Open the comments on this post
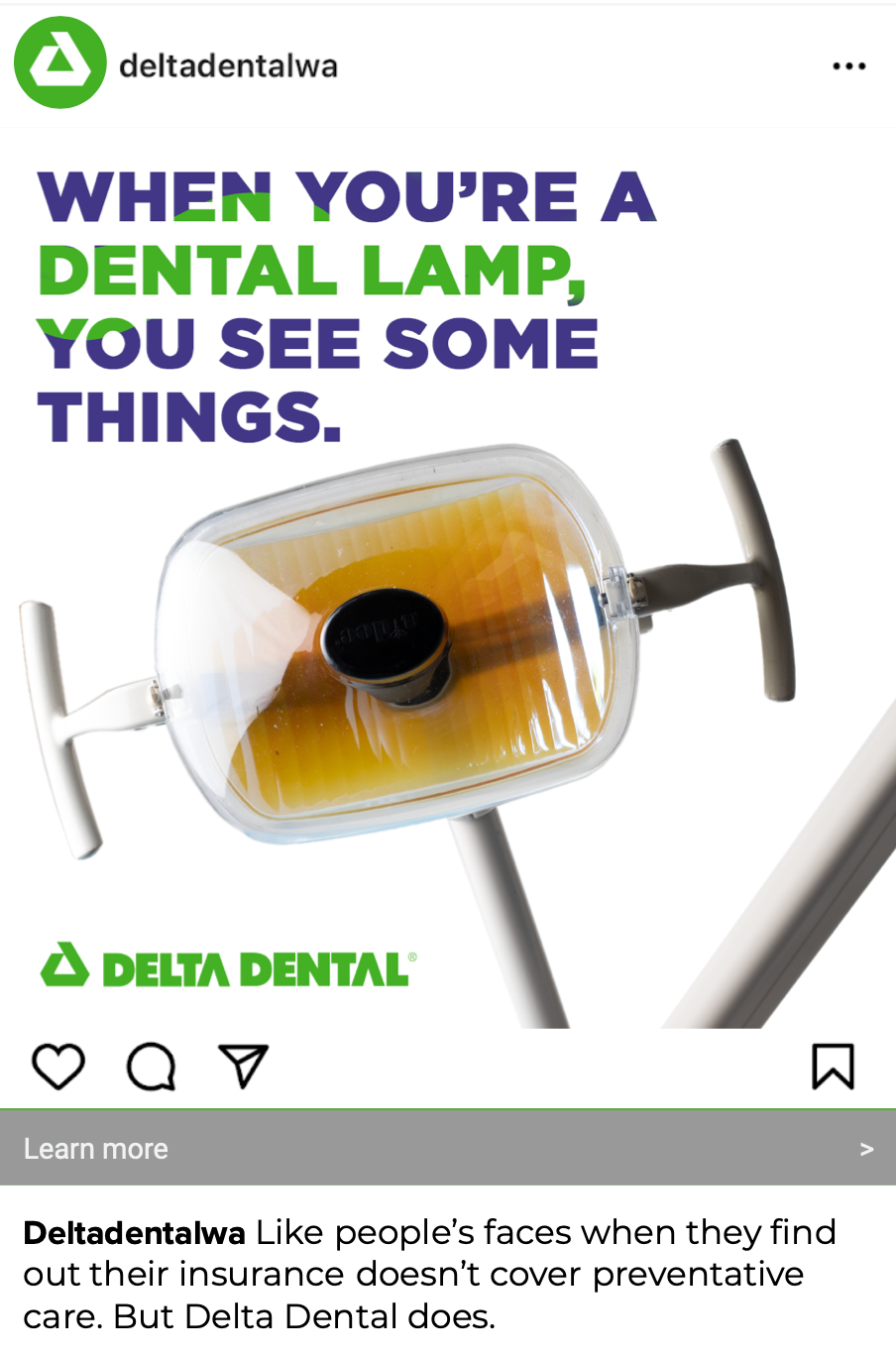896x1356 pixels. 151,1067
